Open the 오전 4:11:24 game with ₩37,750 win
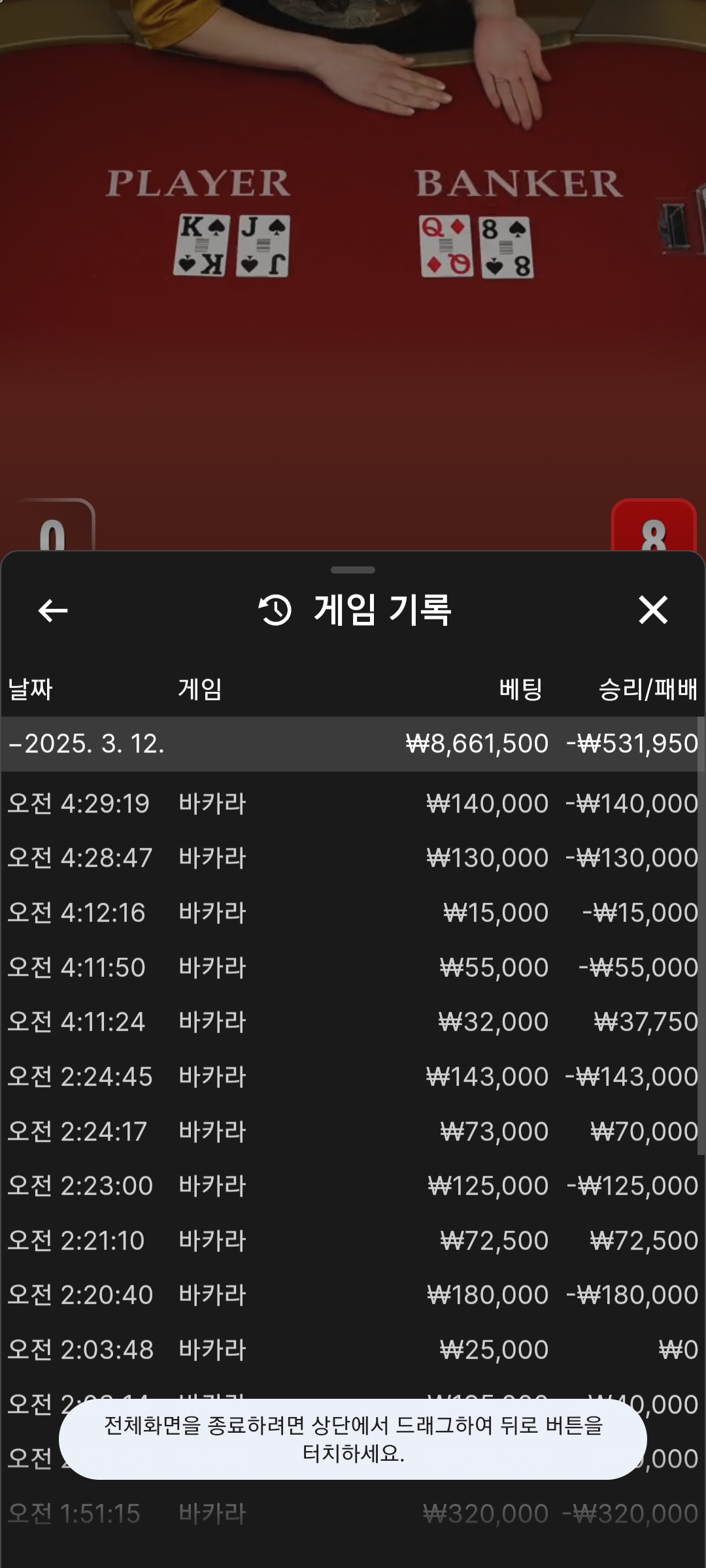706x1568 pixels. point(353,1022)
